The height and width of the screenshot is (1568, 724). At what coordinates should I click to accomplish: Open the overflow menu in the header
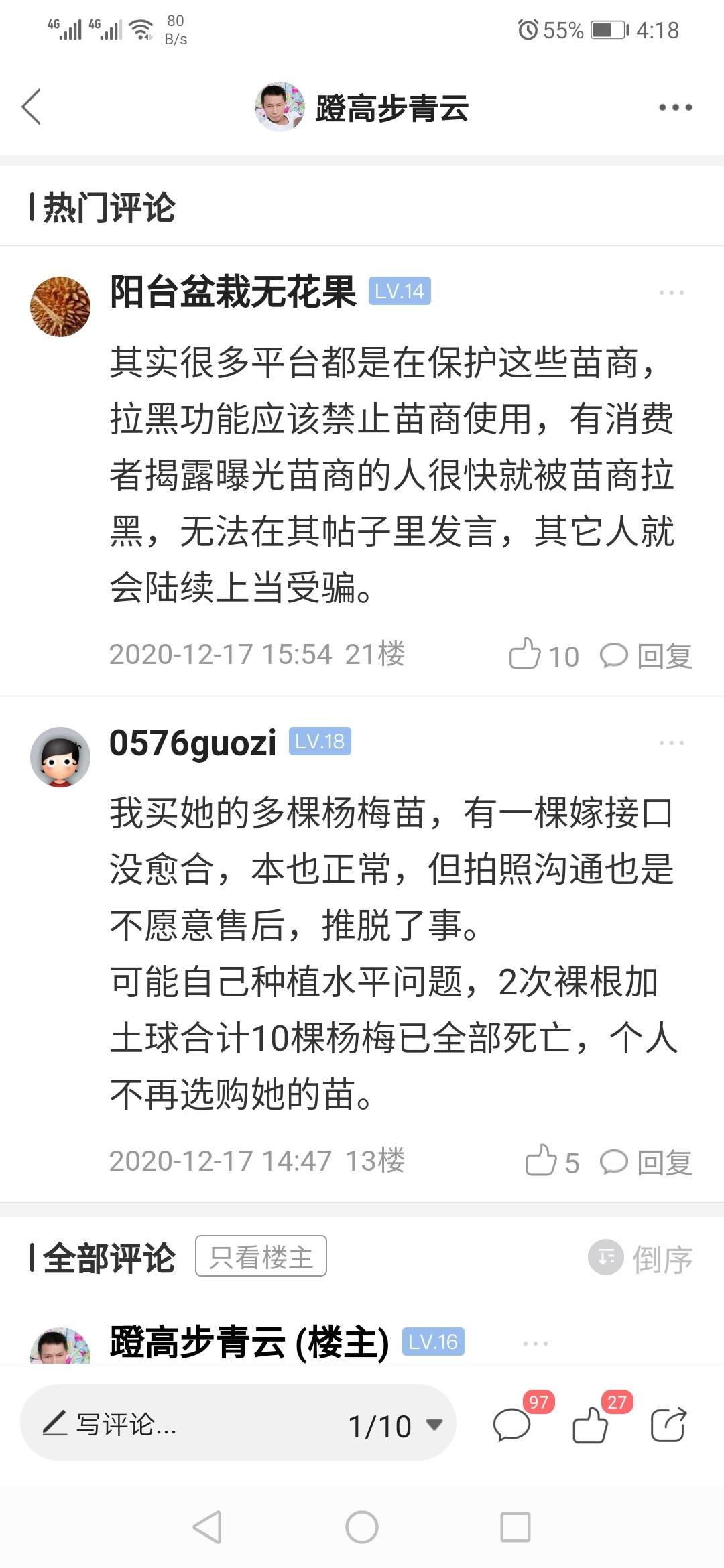[675, 107]
